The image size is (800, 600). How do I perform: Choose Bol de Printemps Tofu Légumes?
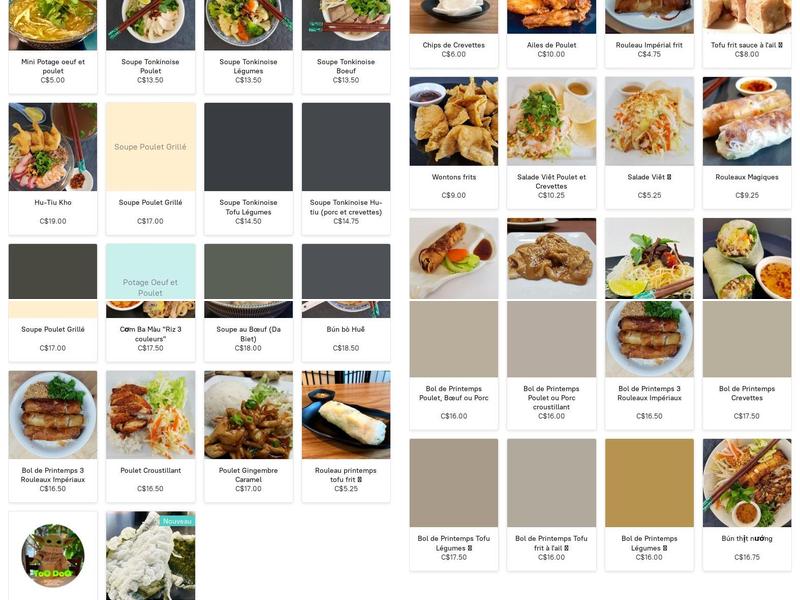click(x=453, y=500)
